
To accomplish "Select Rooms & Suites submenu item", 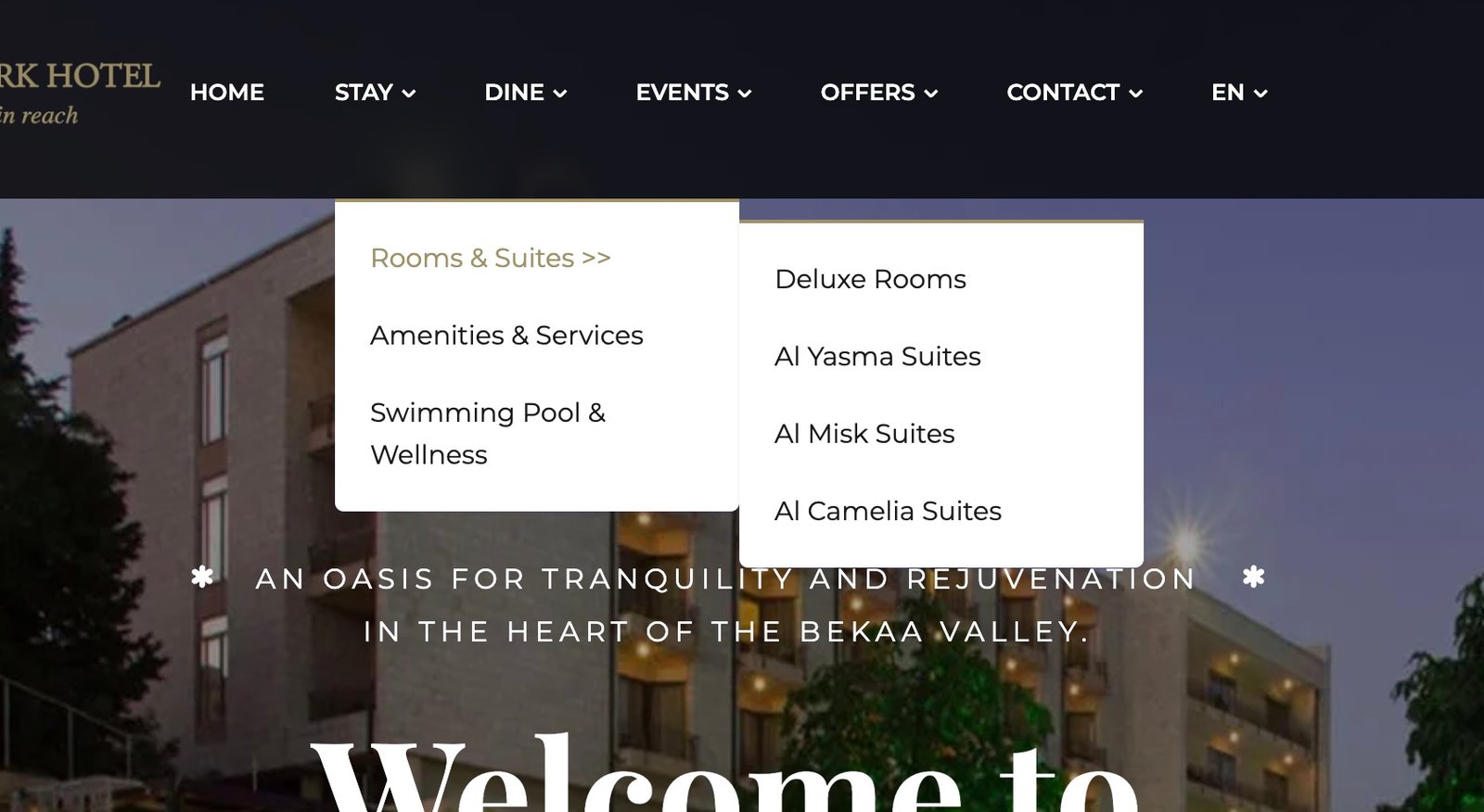I will click(x=490, y=258).
